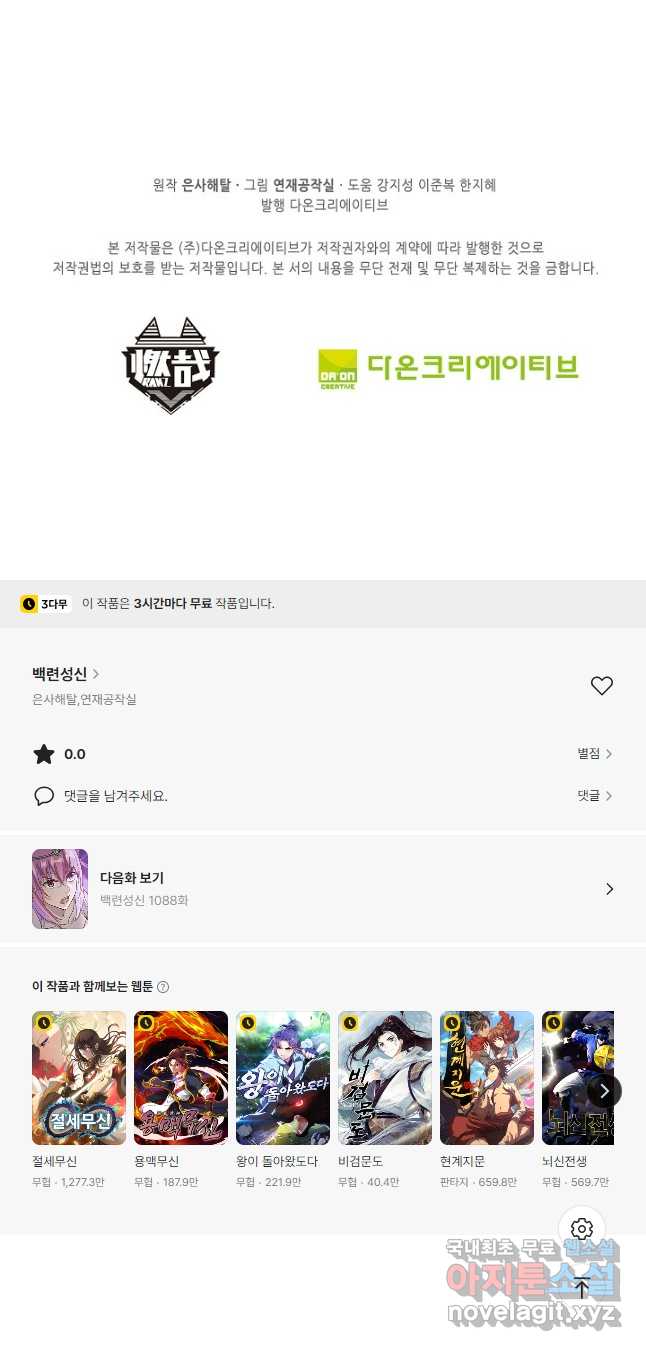
Task: Open the 댓글 comments section
Action: click(594, 796)
